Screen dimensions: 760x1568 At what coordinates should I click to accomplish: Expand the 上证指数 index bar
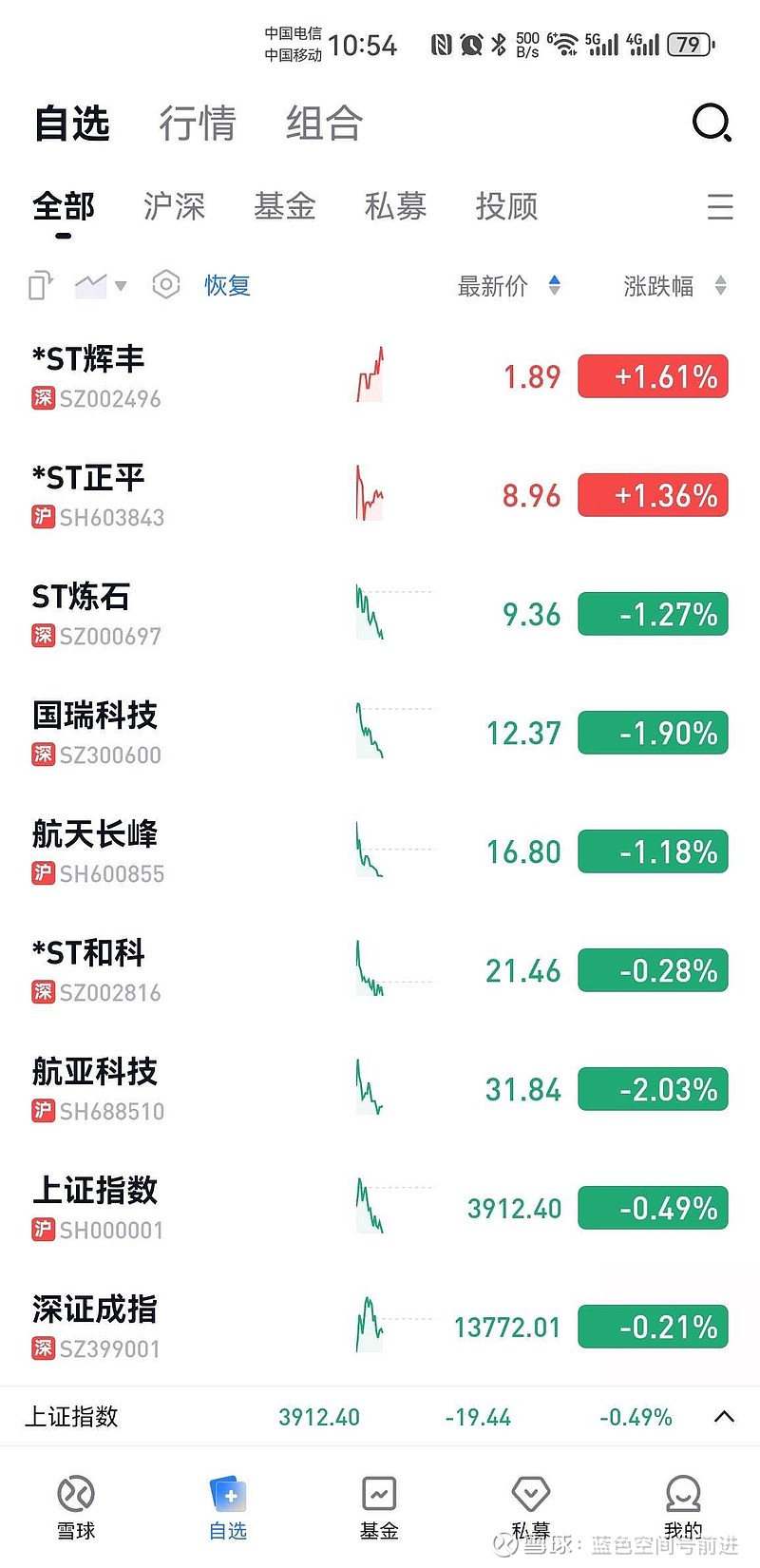click(724, 1417)
